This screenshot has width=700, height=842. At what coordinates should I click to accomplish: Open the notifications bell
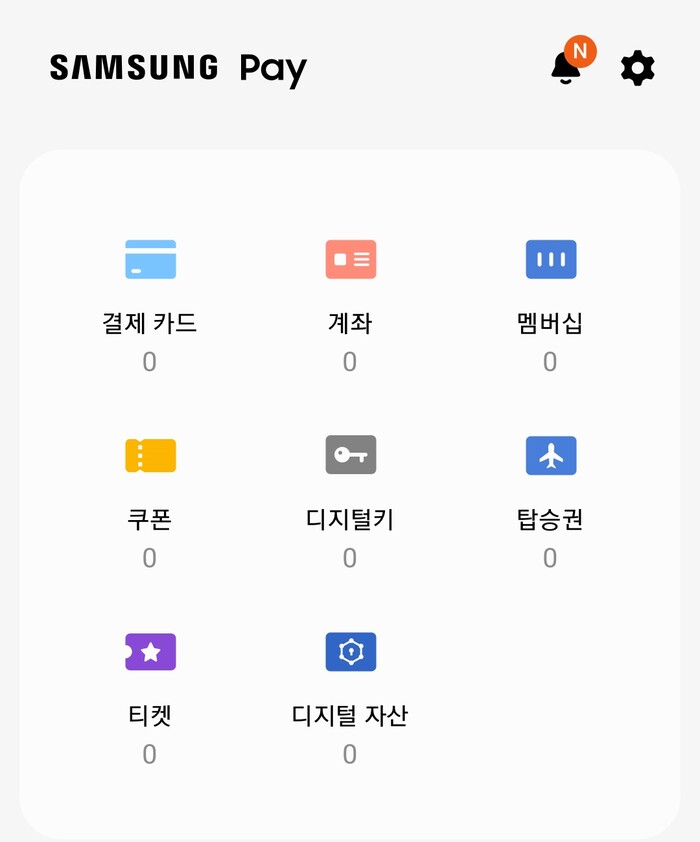pyautogui.click(x=566, y=68)
